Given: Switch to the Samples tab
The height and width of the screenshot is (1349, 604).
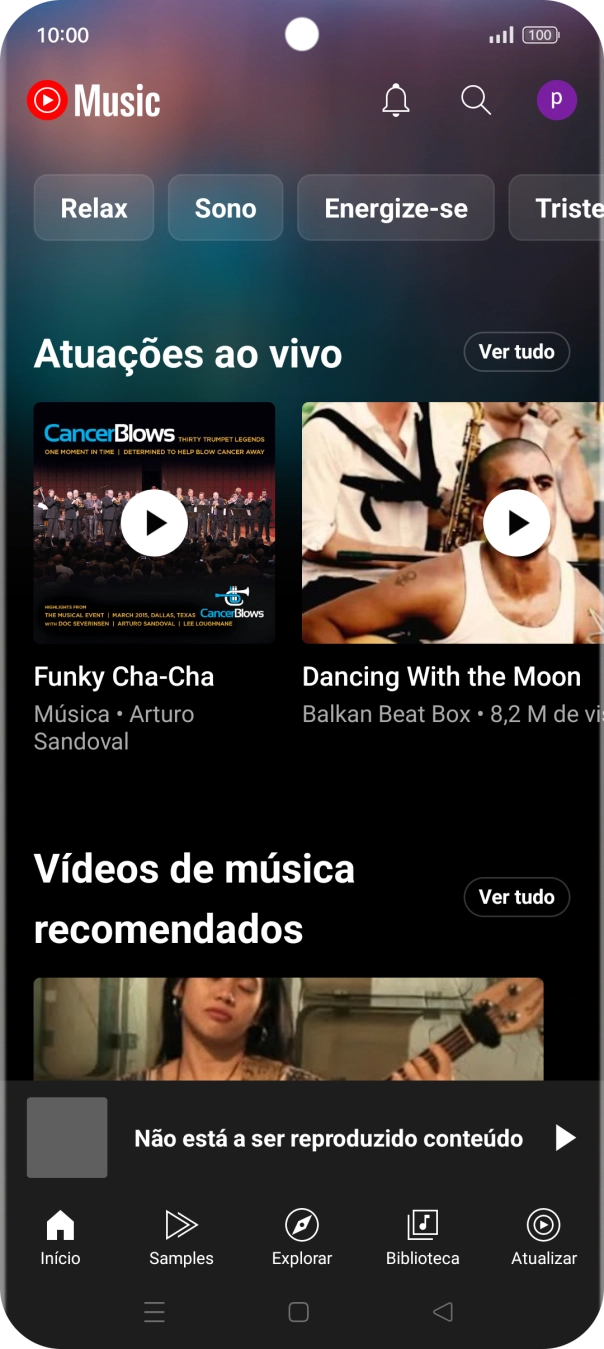Looking at the screenshot, I should pyautogui.click(x=181, y=1237).
